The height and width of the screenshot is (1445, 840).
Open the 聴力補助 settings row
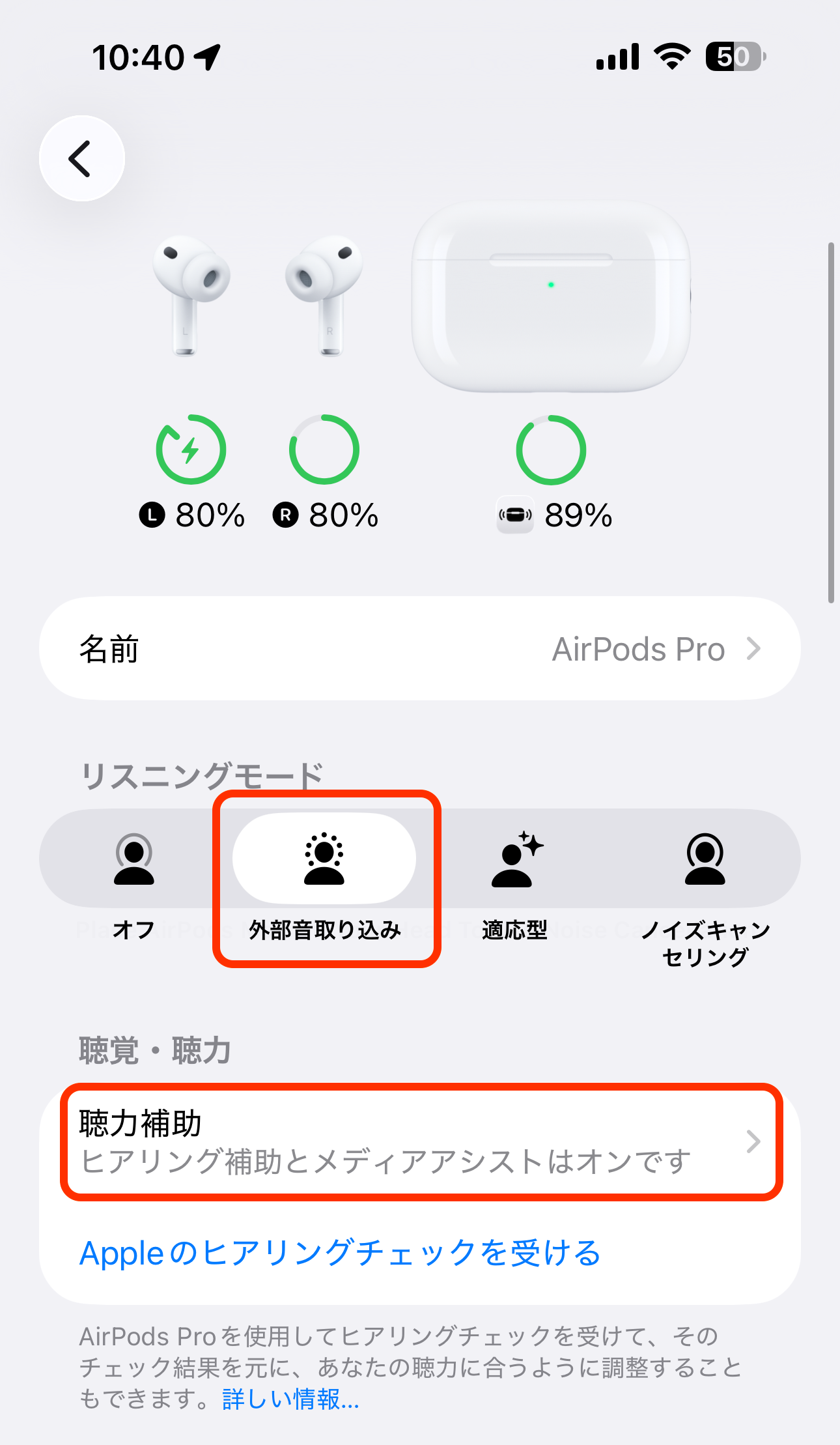pos(419,1141)
